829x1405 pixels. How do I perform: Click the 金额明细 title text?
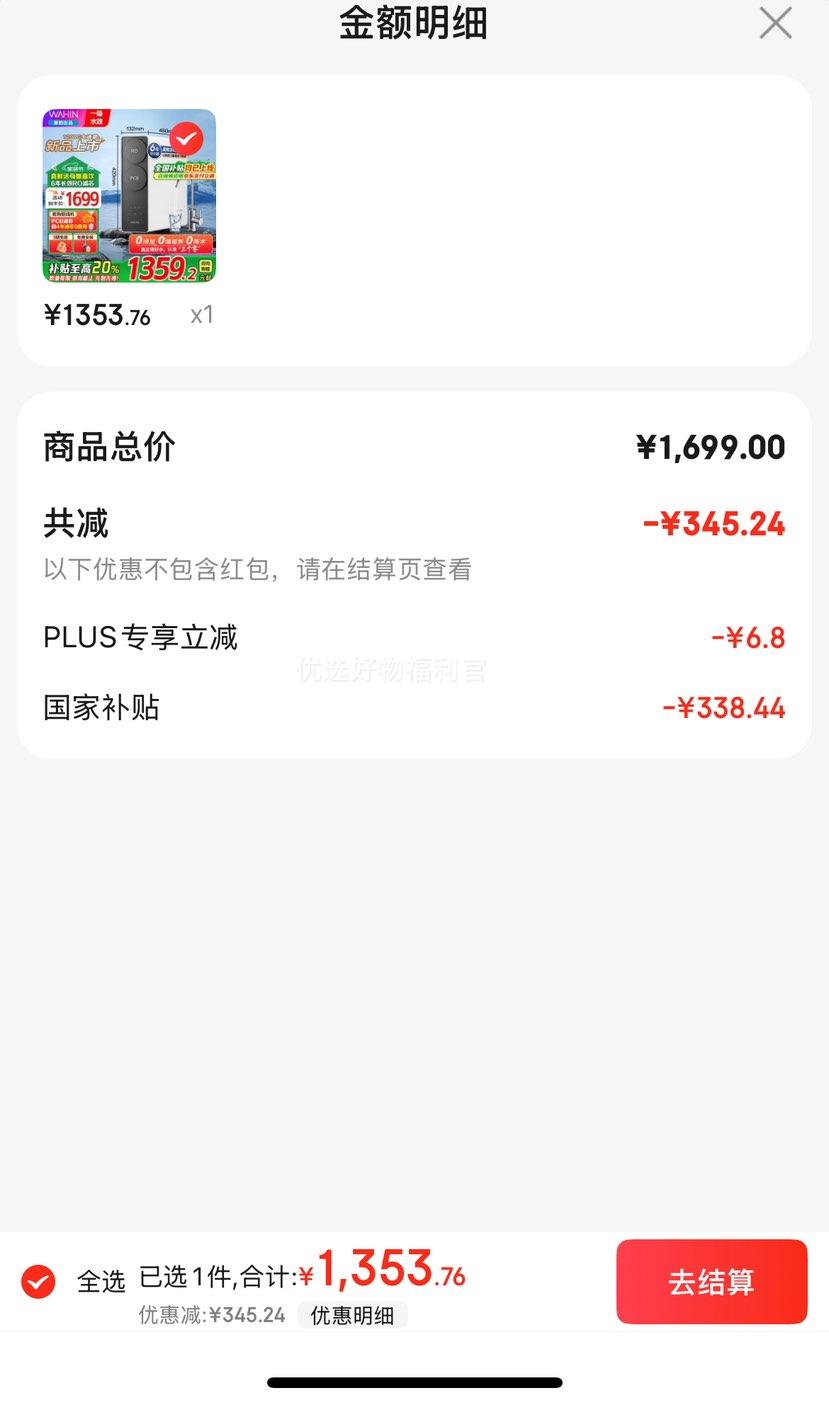(414, 23)
